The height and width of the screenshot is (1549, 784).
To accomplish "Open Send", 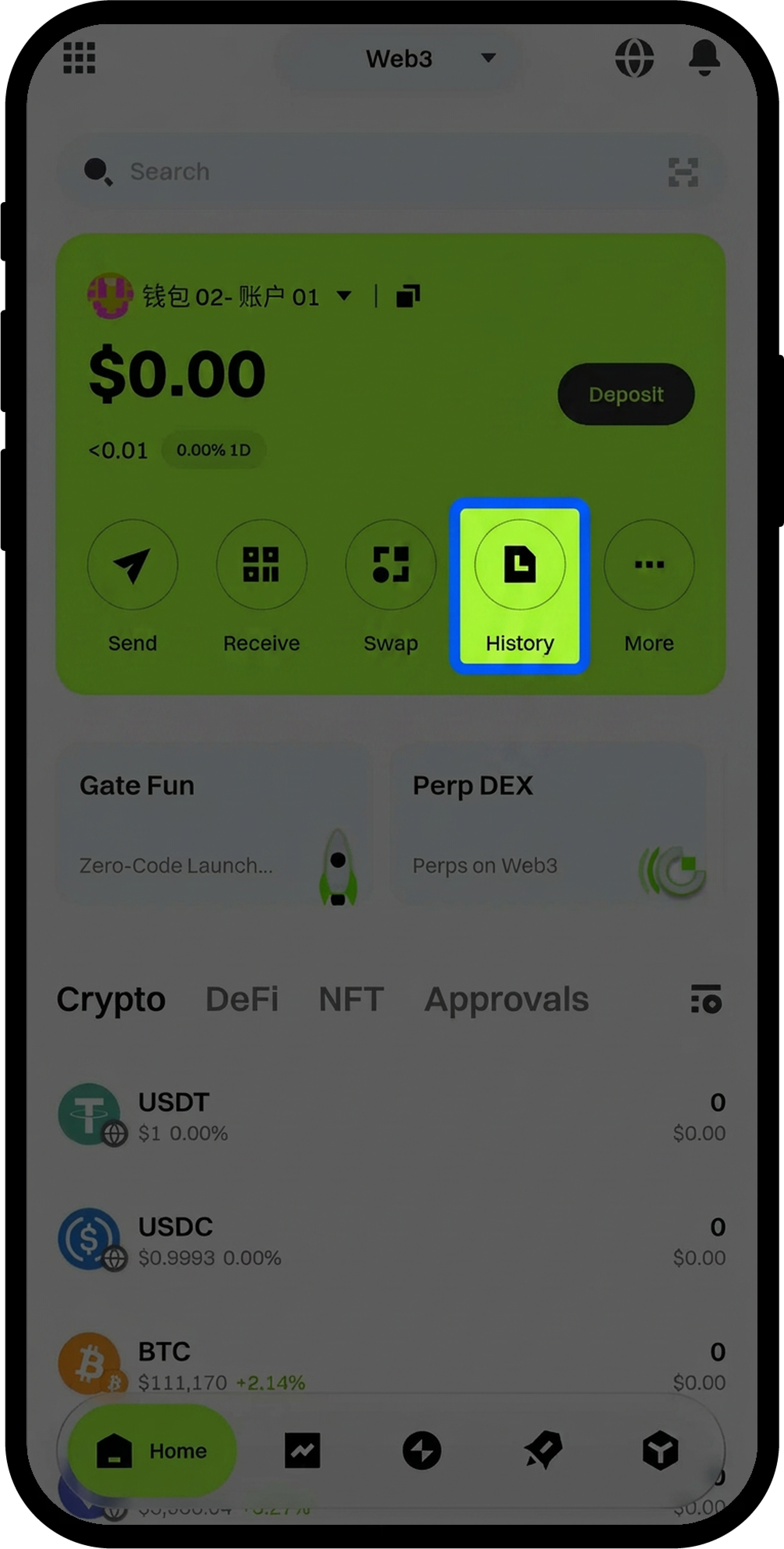I will coord(132,565).
